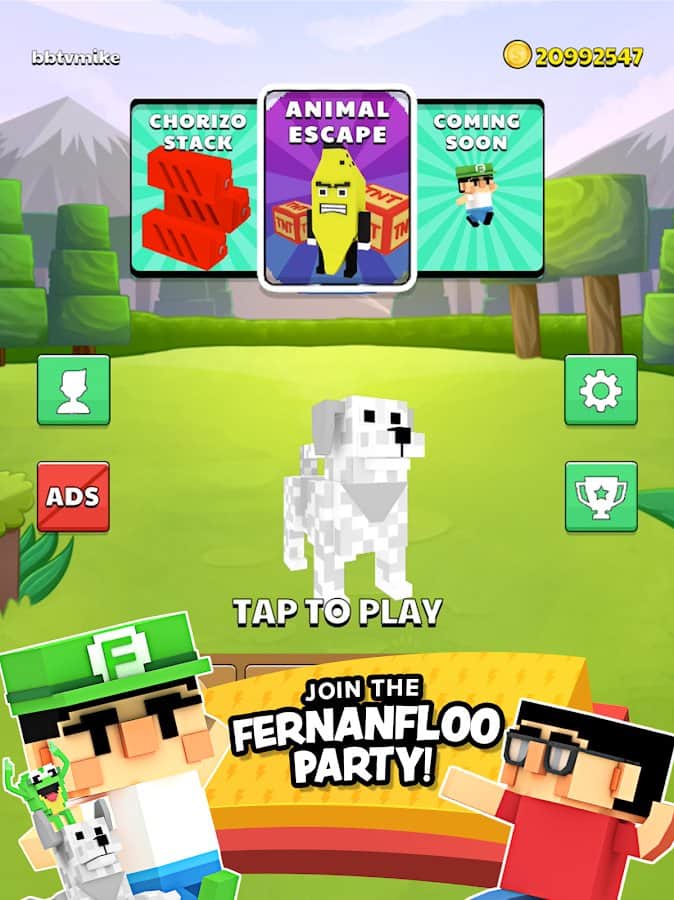Tap the Coming Soon mode card
Image resolution: width=674 pixels, height=900 pixels.
(x=479, y=188)
